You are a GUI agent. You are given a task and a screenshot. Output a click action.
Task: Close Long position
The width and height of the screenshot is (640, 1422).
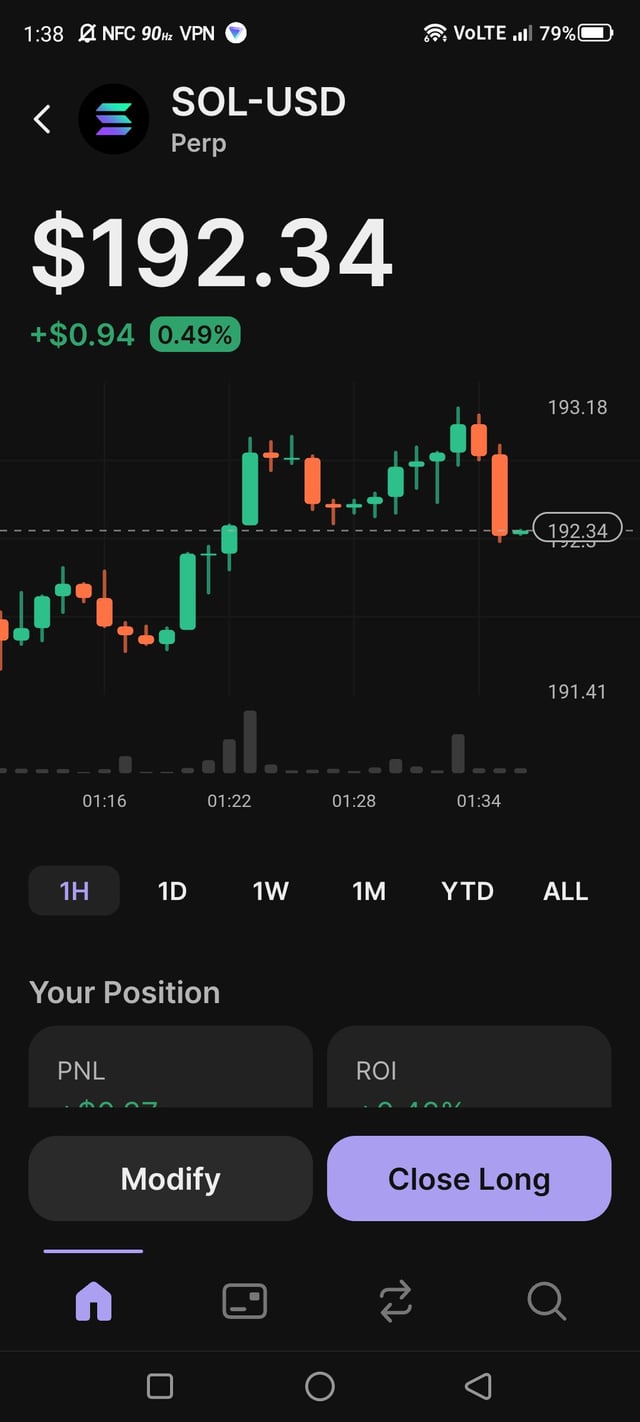[469, 1179]
